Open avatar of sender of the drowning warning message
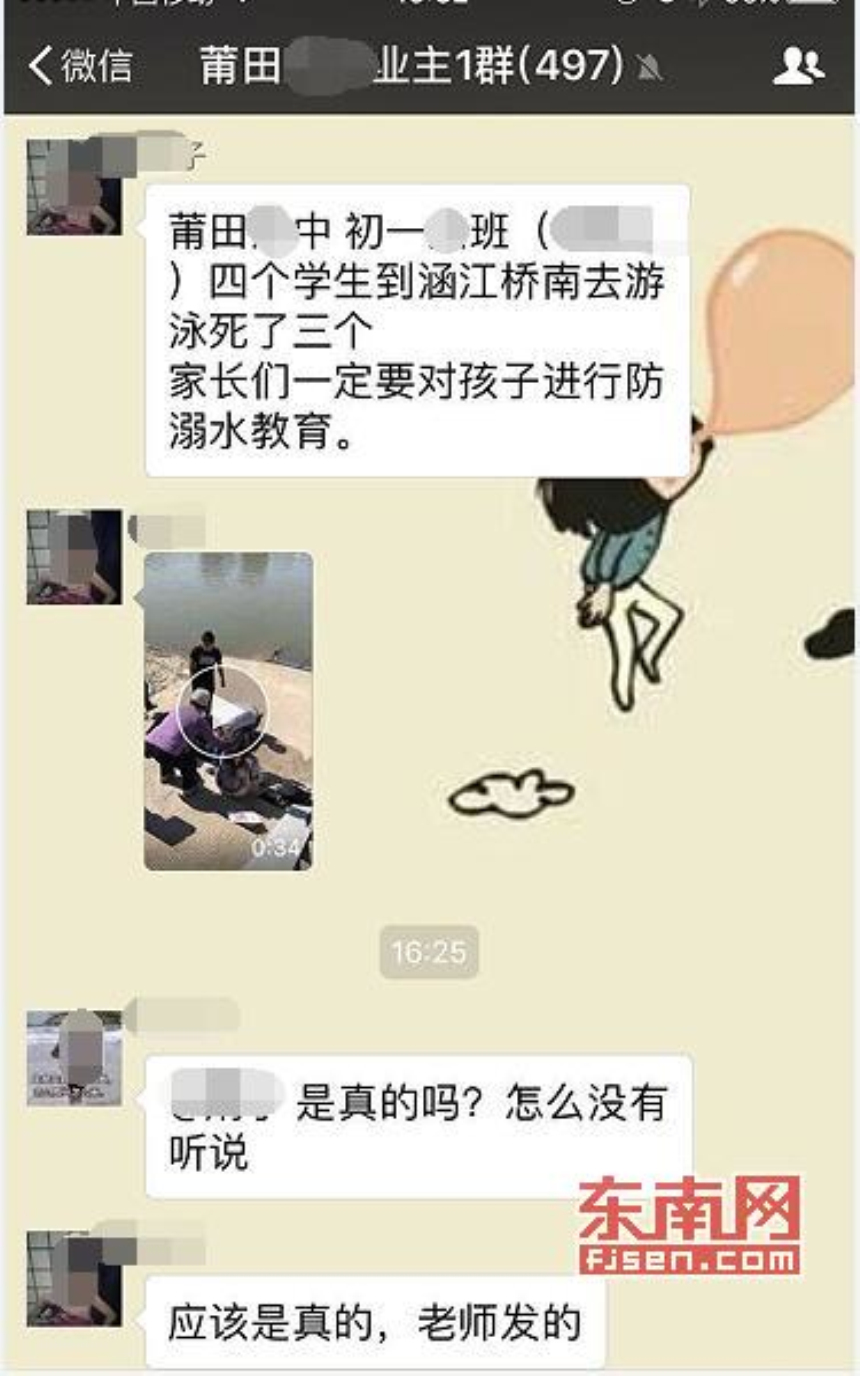 coord(74,188)
